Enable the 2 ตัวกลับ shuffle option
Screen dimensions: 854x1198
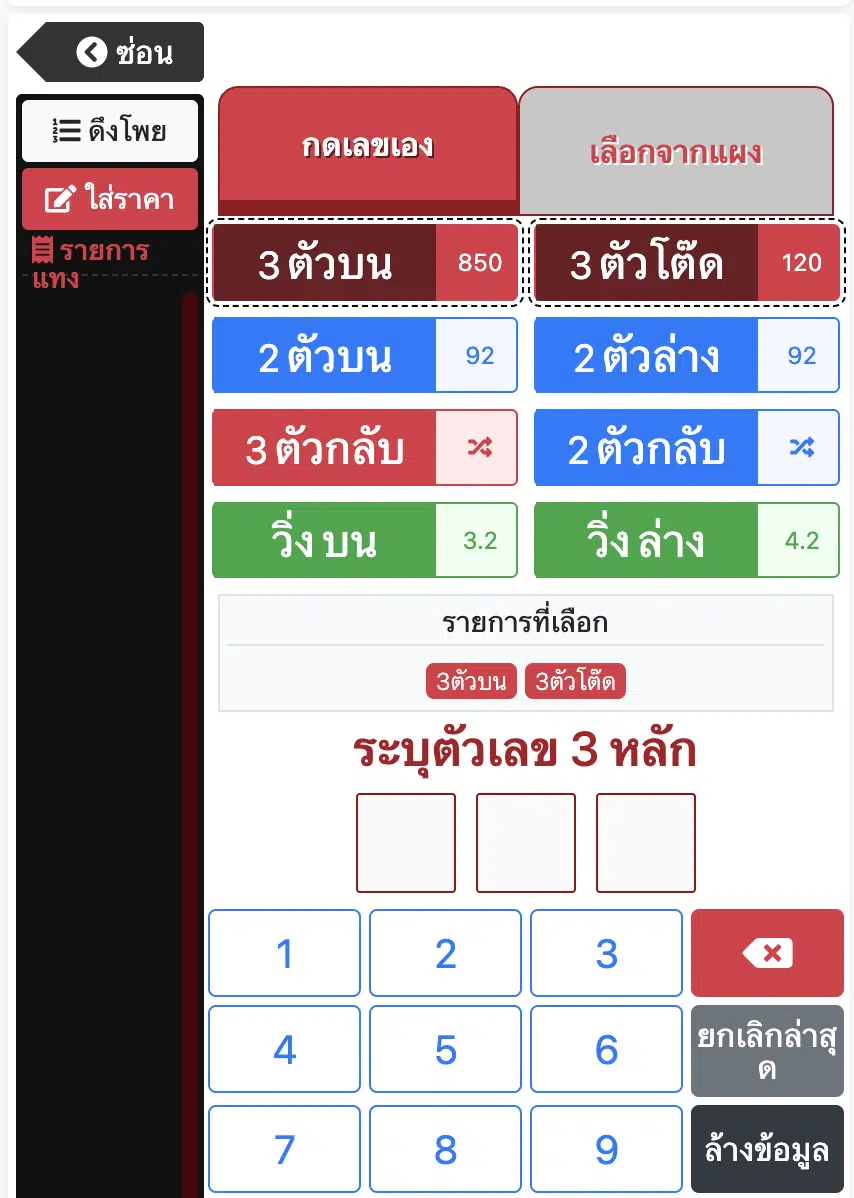[687, 449]
